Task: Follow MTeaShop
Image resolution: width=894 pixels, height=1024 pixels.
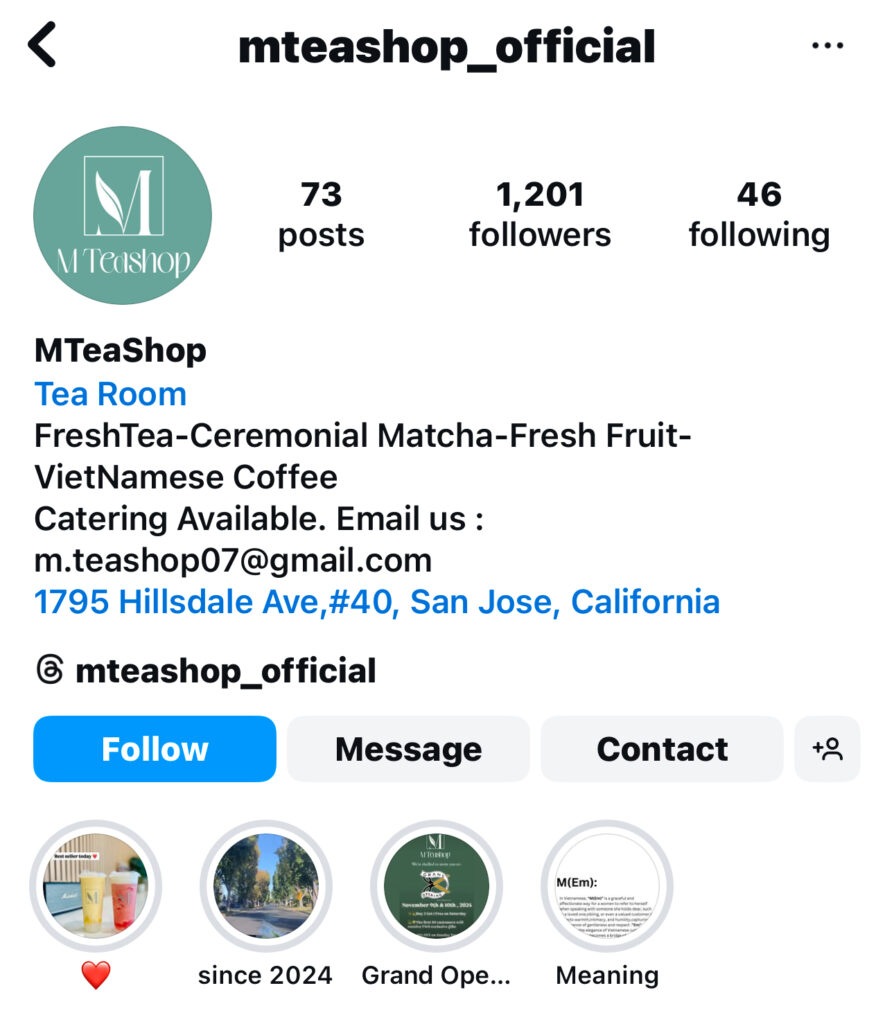Action: [x=155, y=749]
